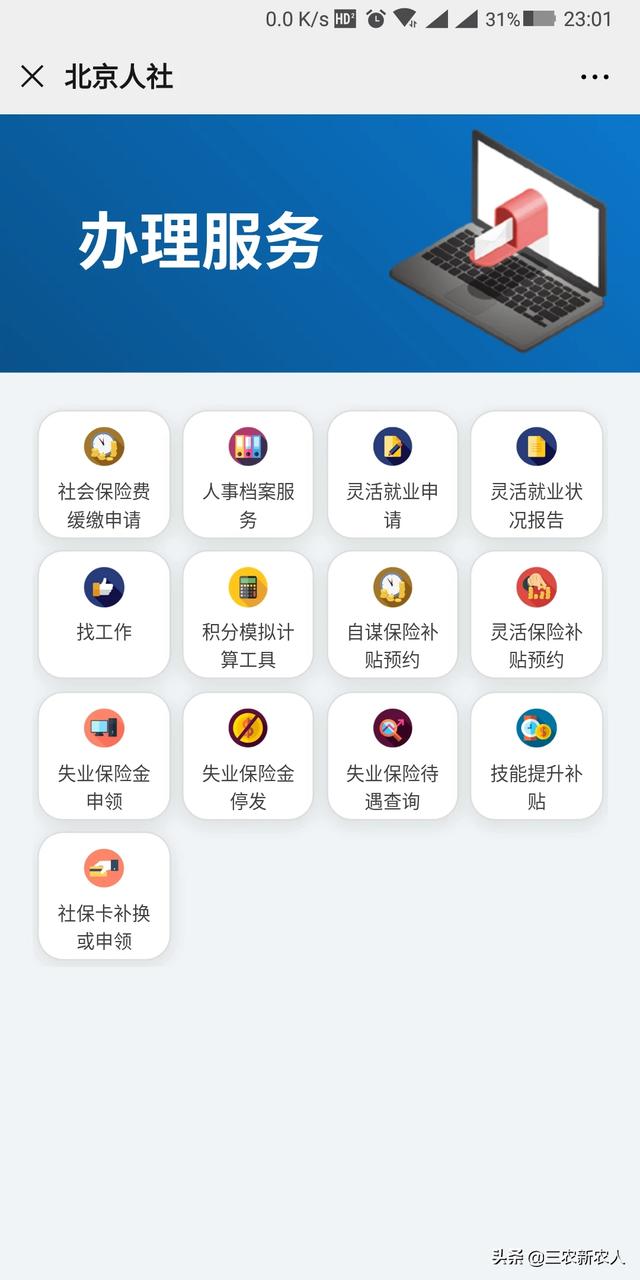Choose 自谋保险补贴预约
The image size is (640, 1280).
tap(392, 614)
